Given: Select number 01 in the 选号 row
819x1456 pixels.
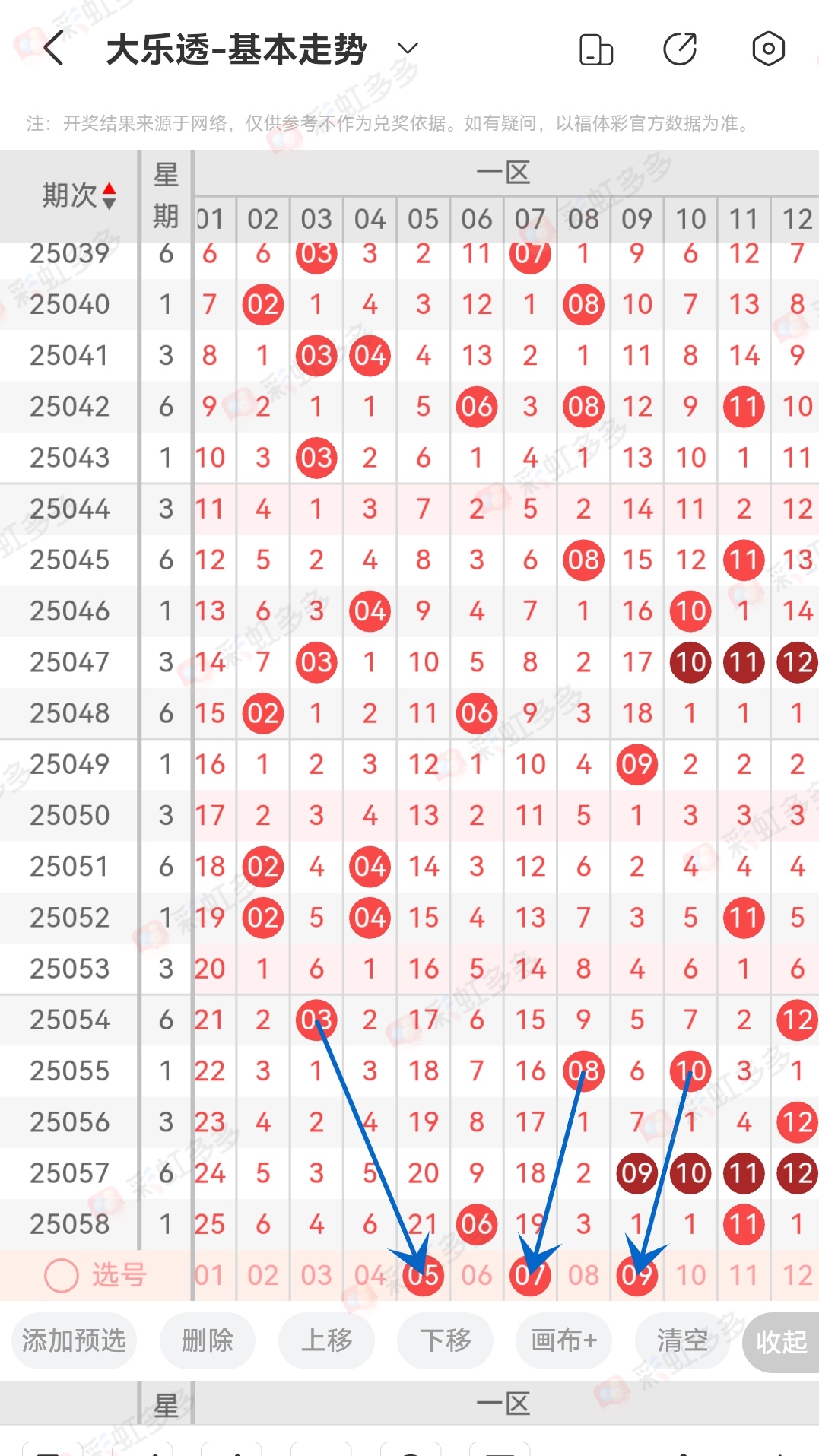Looking at the screenshot, I should (210, 1275).
